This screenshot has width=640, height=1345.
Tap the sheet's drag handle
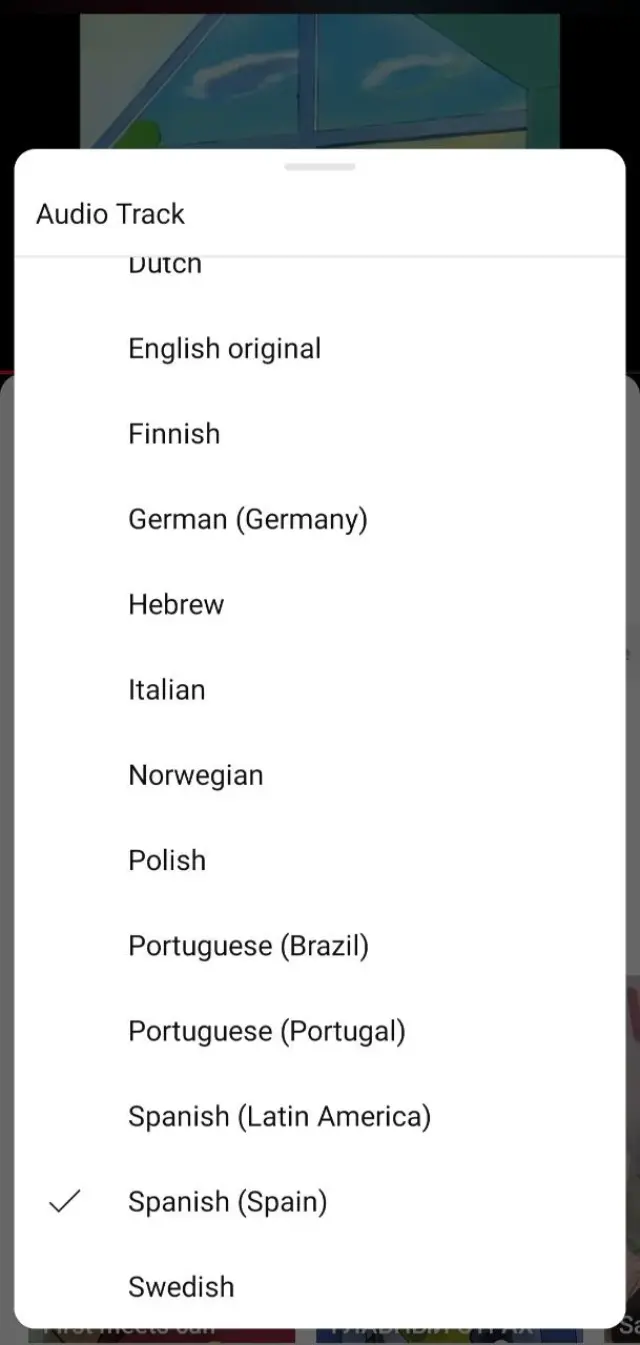[x=320, y=166]
